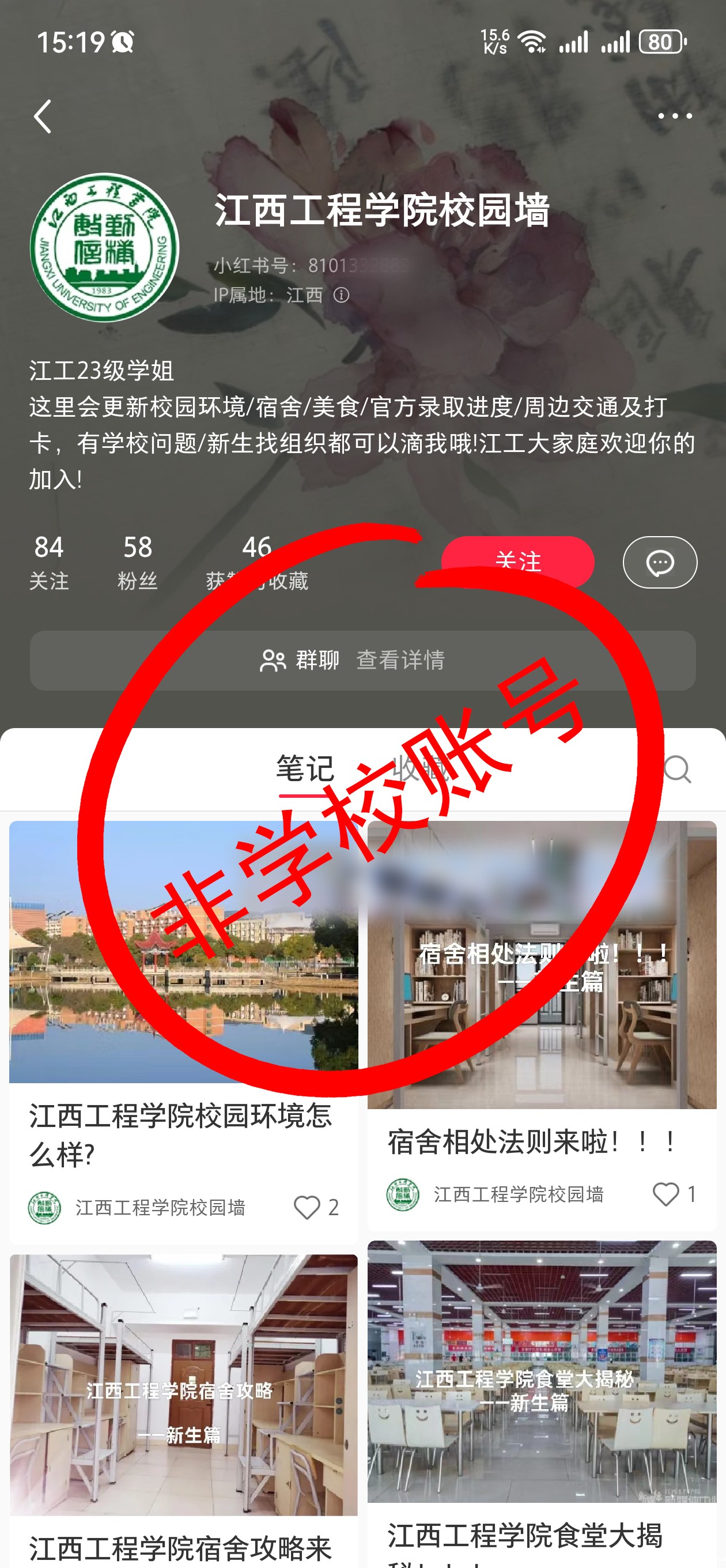Search this user's notes
The height and width of the screenshot is (1568, 726).
click(676, 770)
